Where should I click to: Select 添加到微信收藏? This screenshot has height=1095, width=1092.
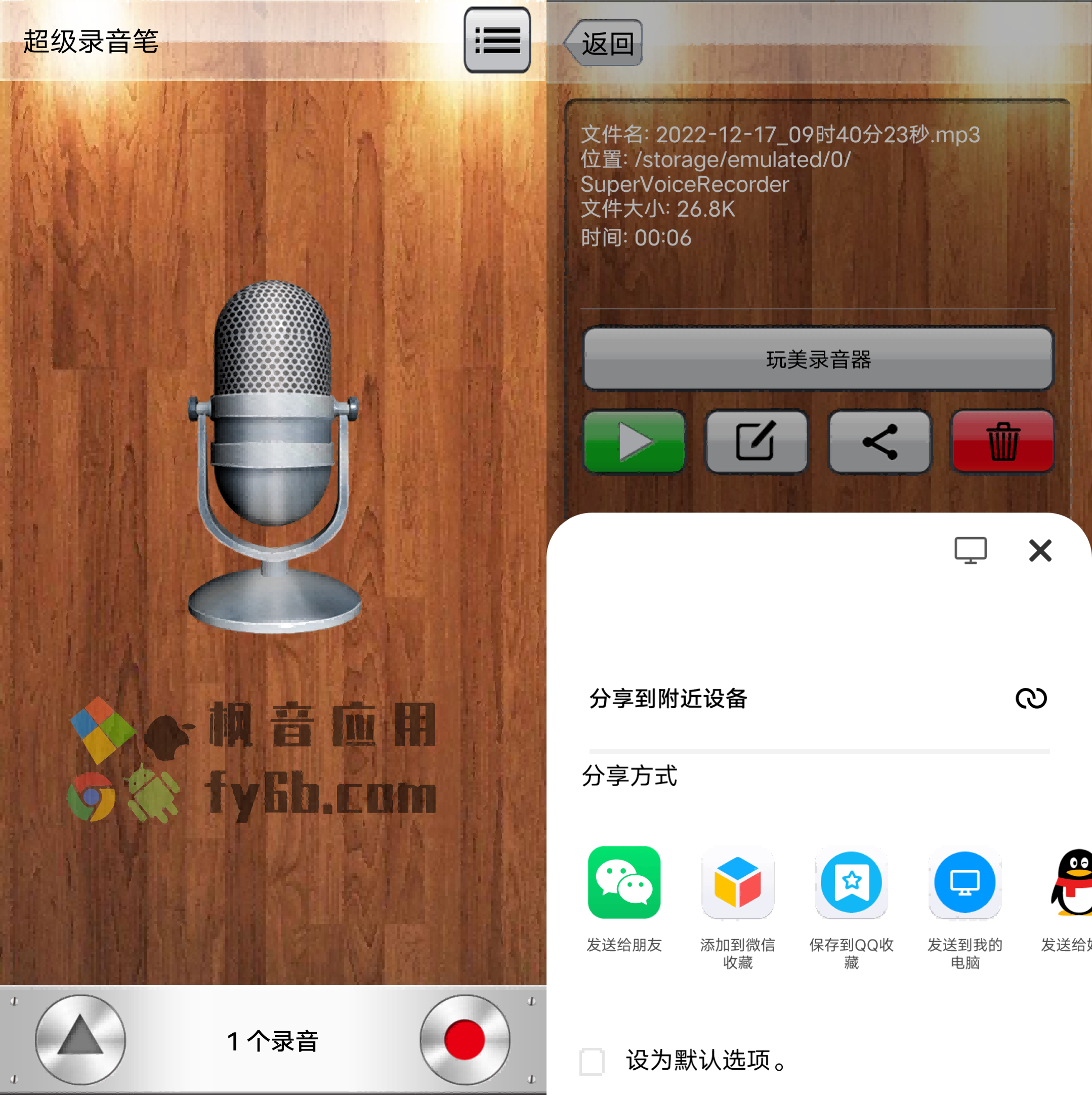[x=737, y=882]
